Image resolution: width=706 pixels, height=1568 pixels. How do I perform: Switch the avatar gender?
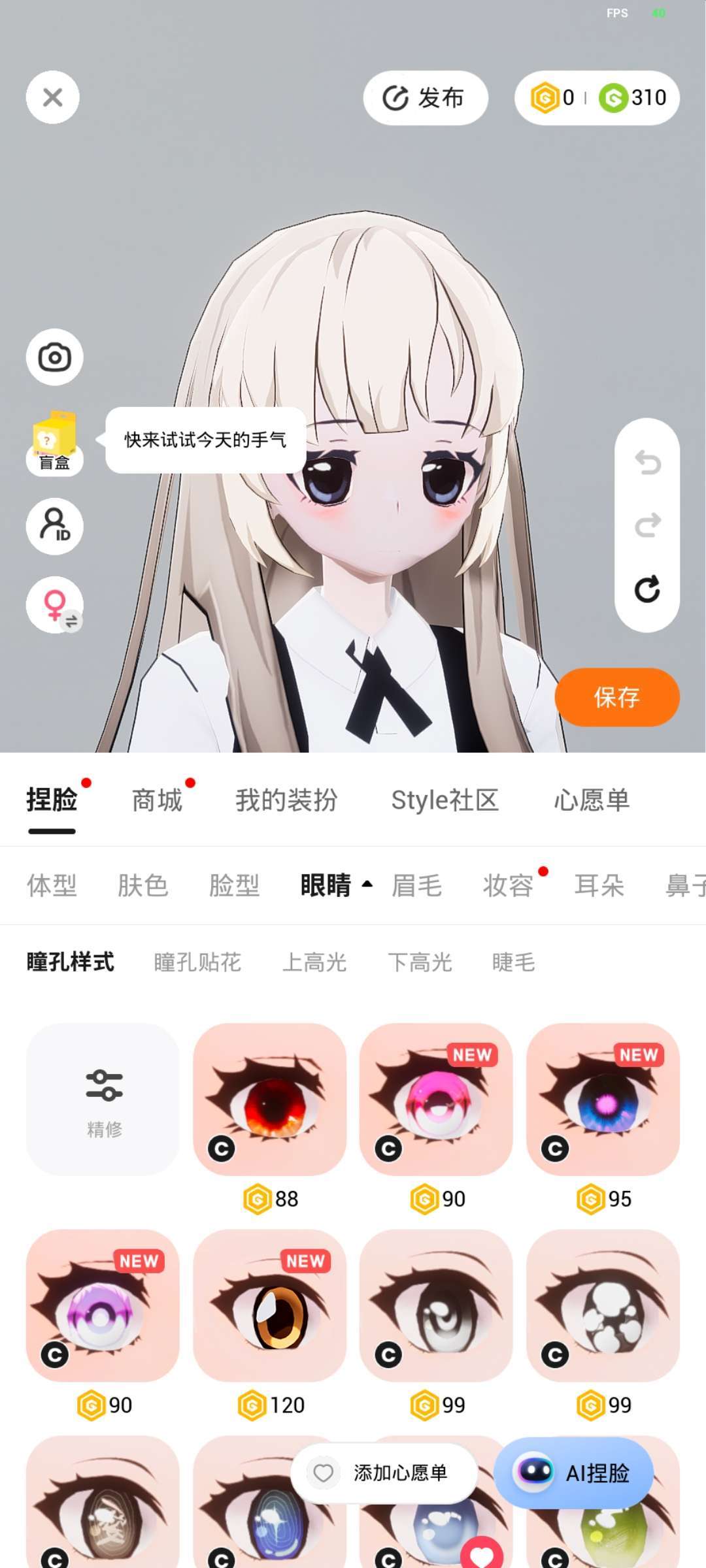(54, 605)
